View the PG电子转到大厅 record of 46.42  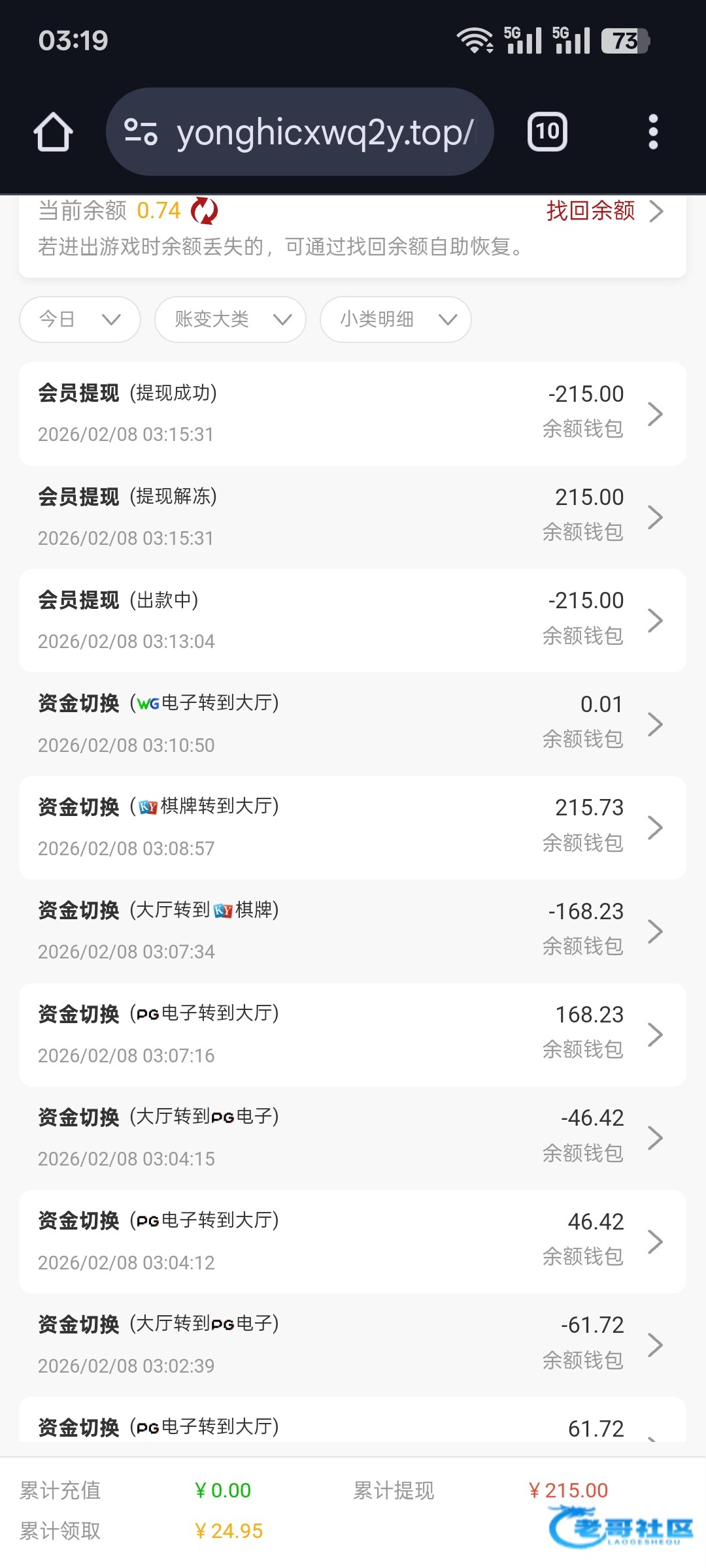(352, 1241)
